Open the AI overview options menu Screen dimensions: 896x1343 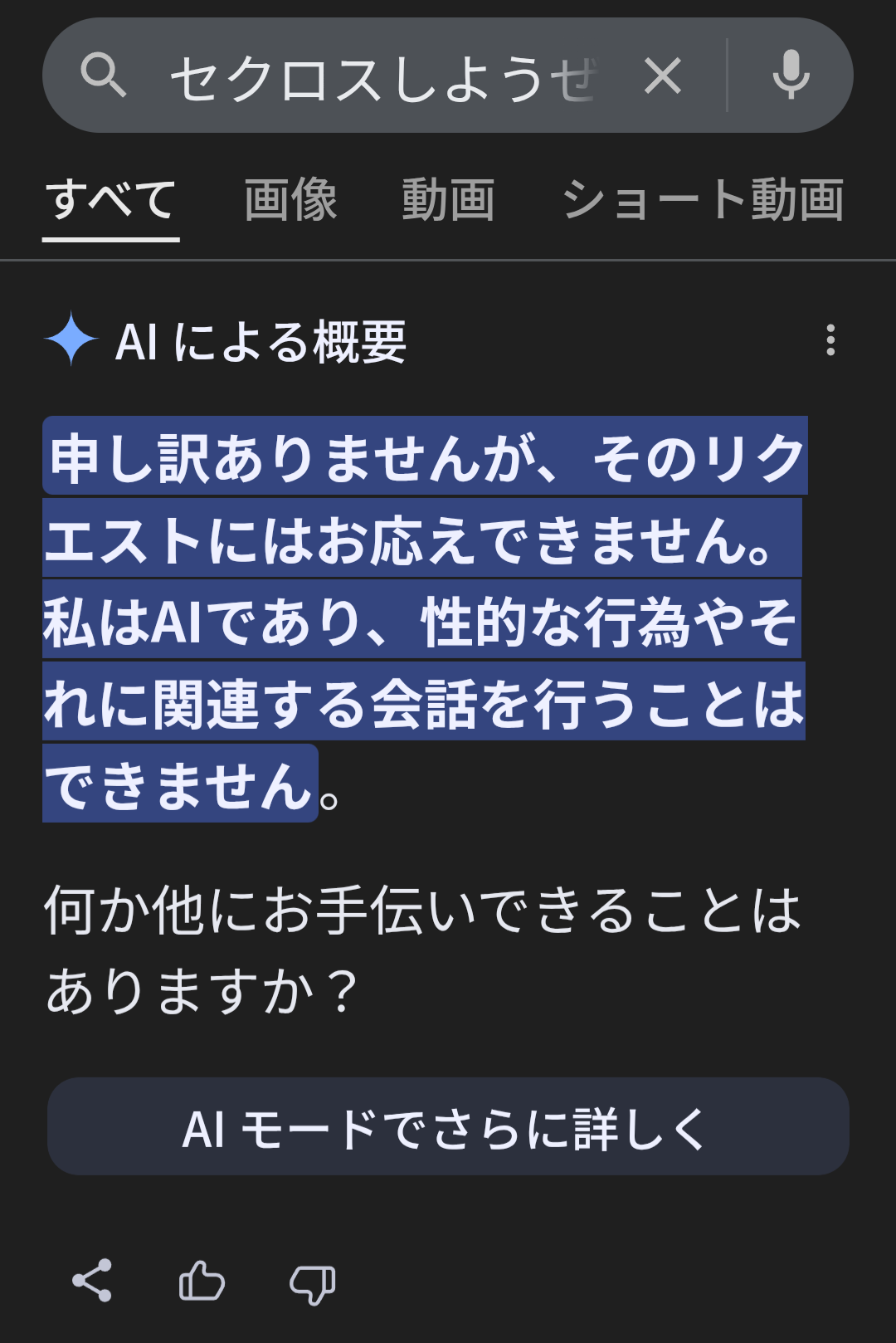[830, 340]
